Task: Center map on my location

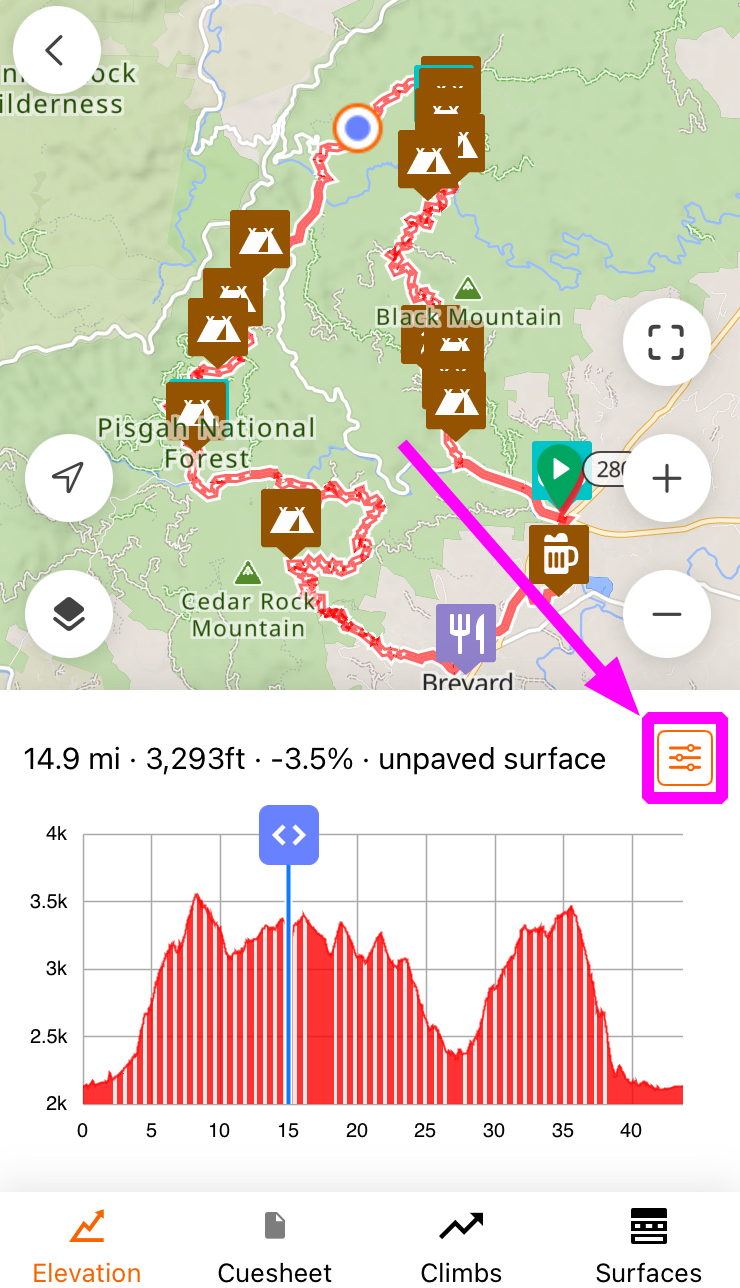Action: click(x=68, y=478)
